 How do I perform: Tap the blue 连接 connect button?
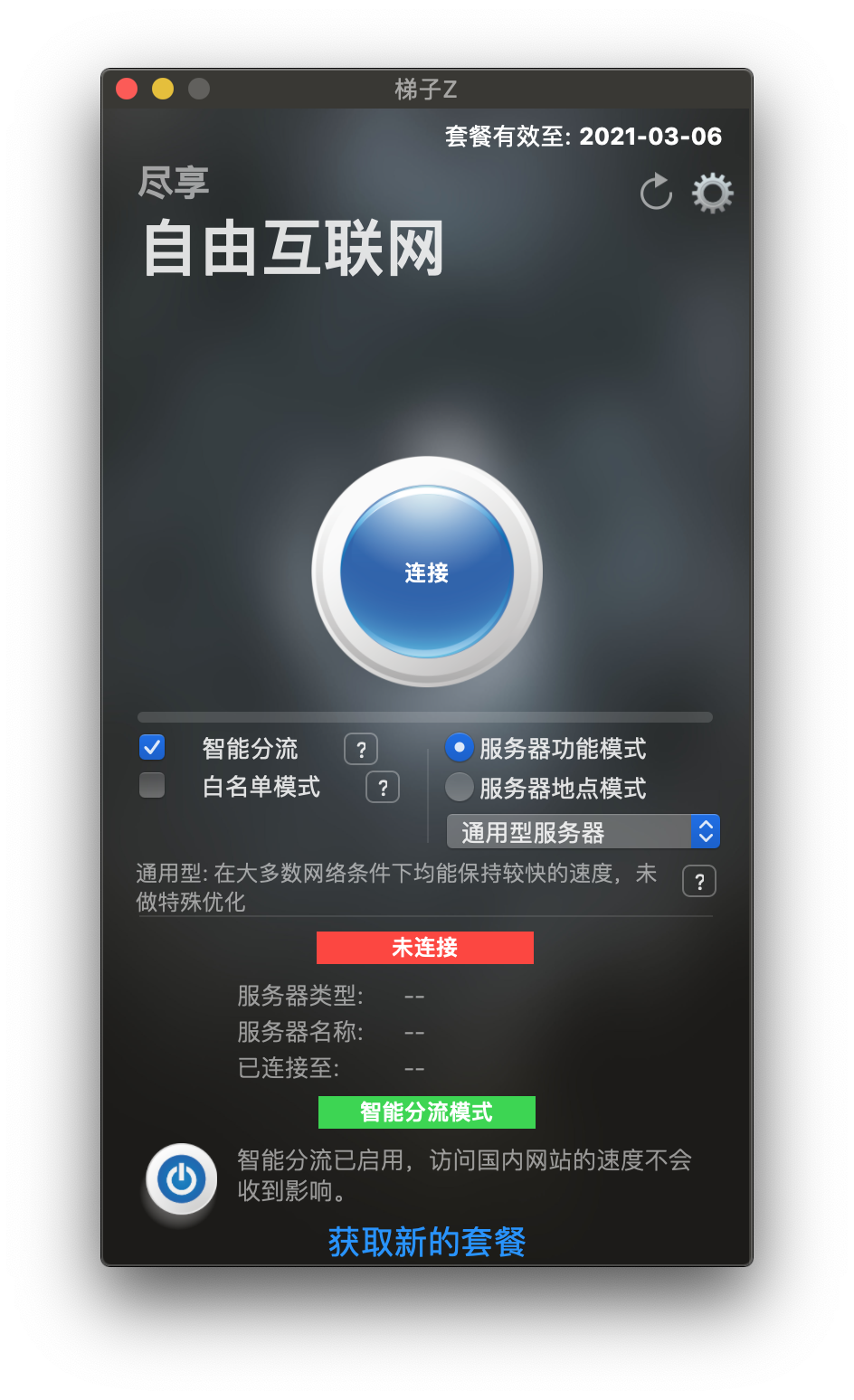[x=427, y=572]
